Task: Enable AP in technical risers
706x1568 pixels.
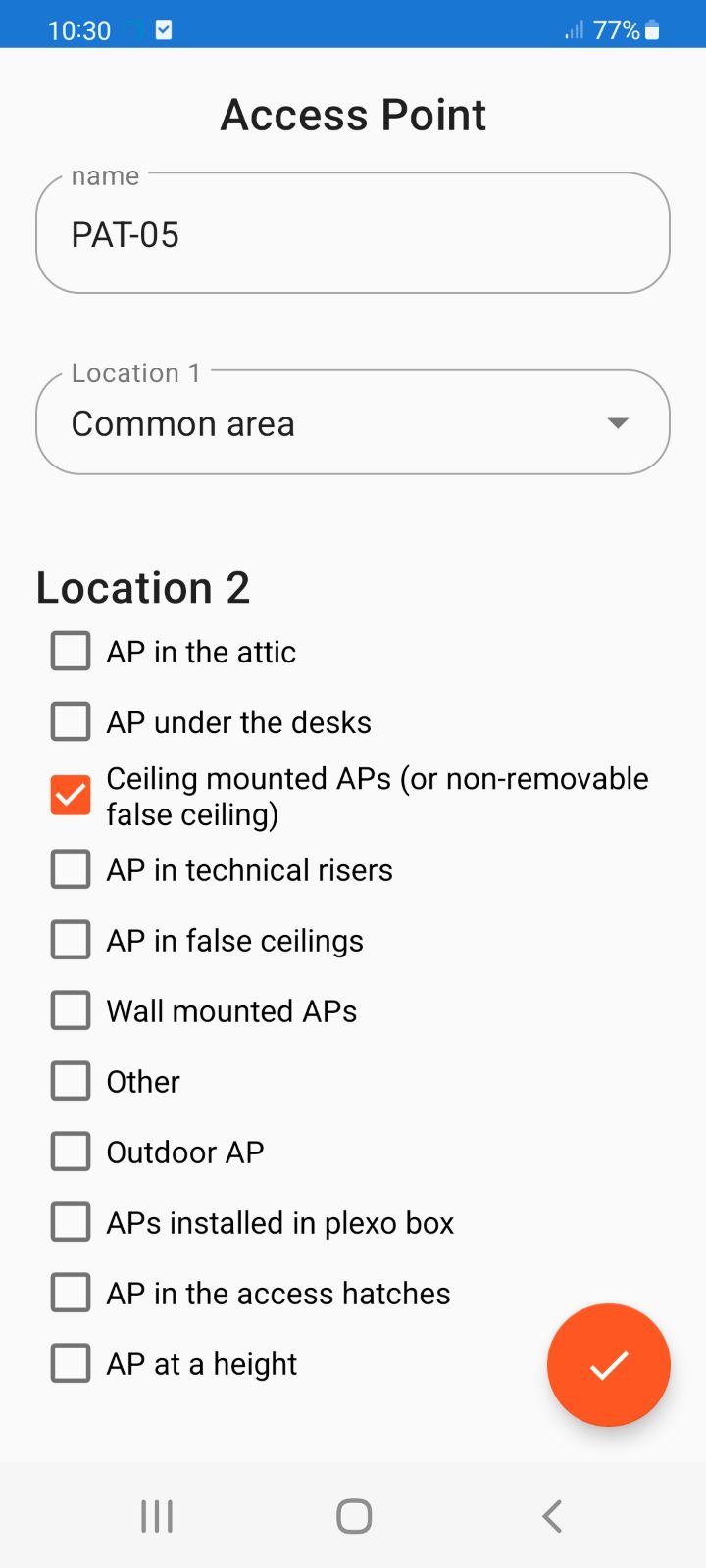Action: (70, 868)
